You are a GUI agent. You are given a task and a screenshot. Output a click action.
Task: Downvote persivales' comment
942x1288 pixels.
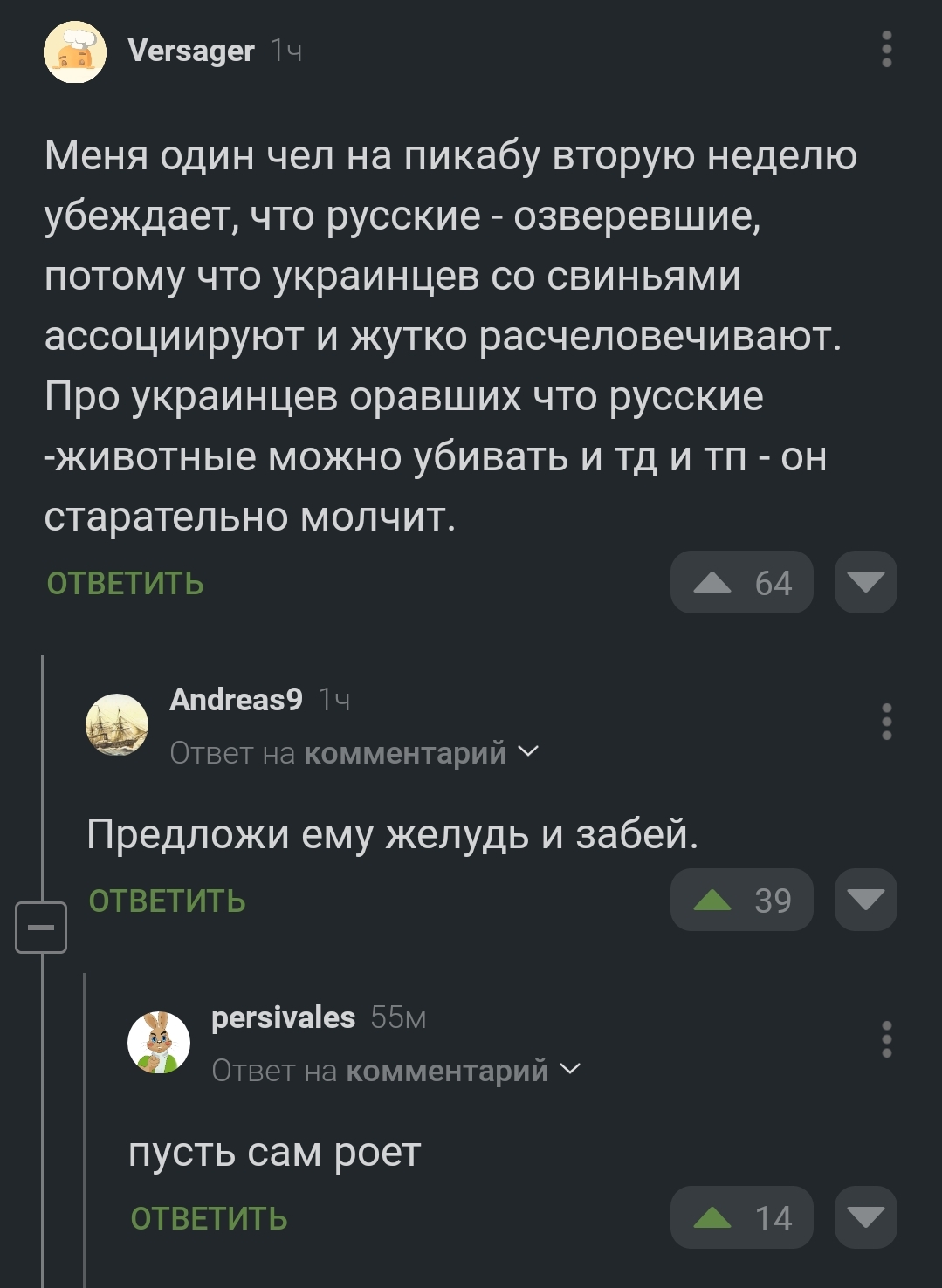[x=865, y=1217]
